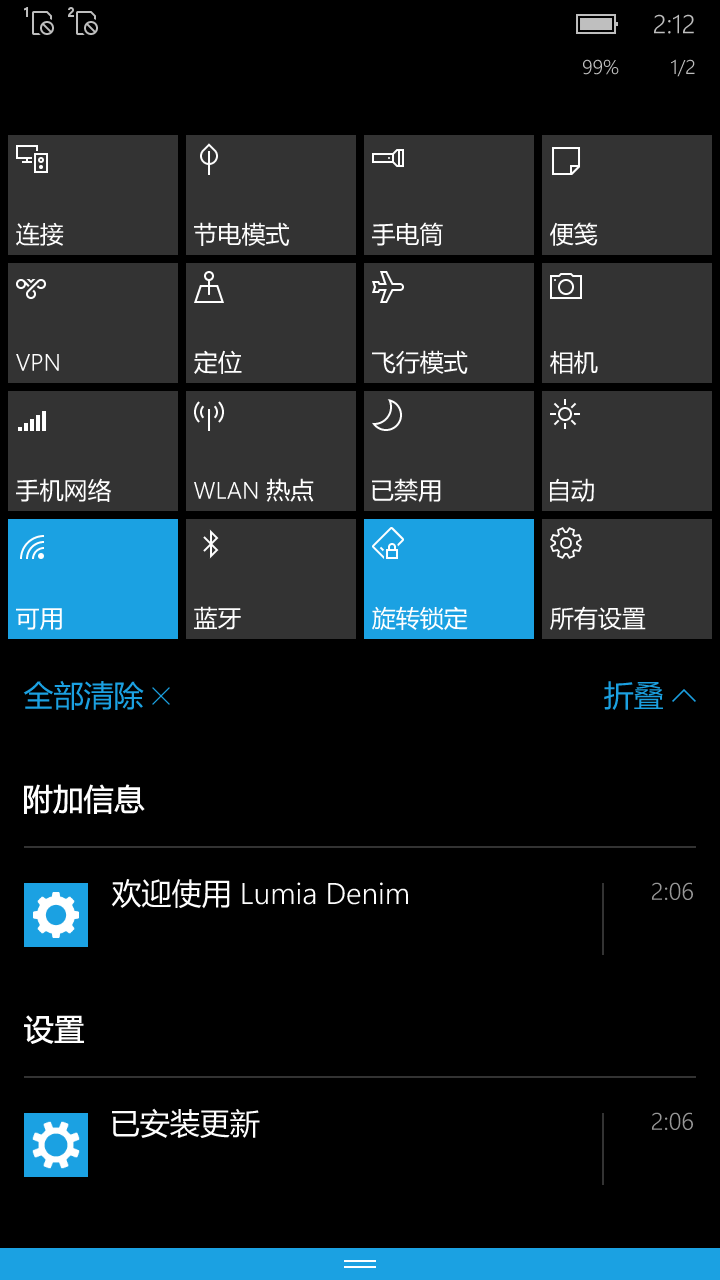Toggle 定位 location service
The height and width of the screenshot is (1280, 720).
coord(271,323)
